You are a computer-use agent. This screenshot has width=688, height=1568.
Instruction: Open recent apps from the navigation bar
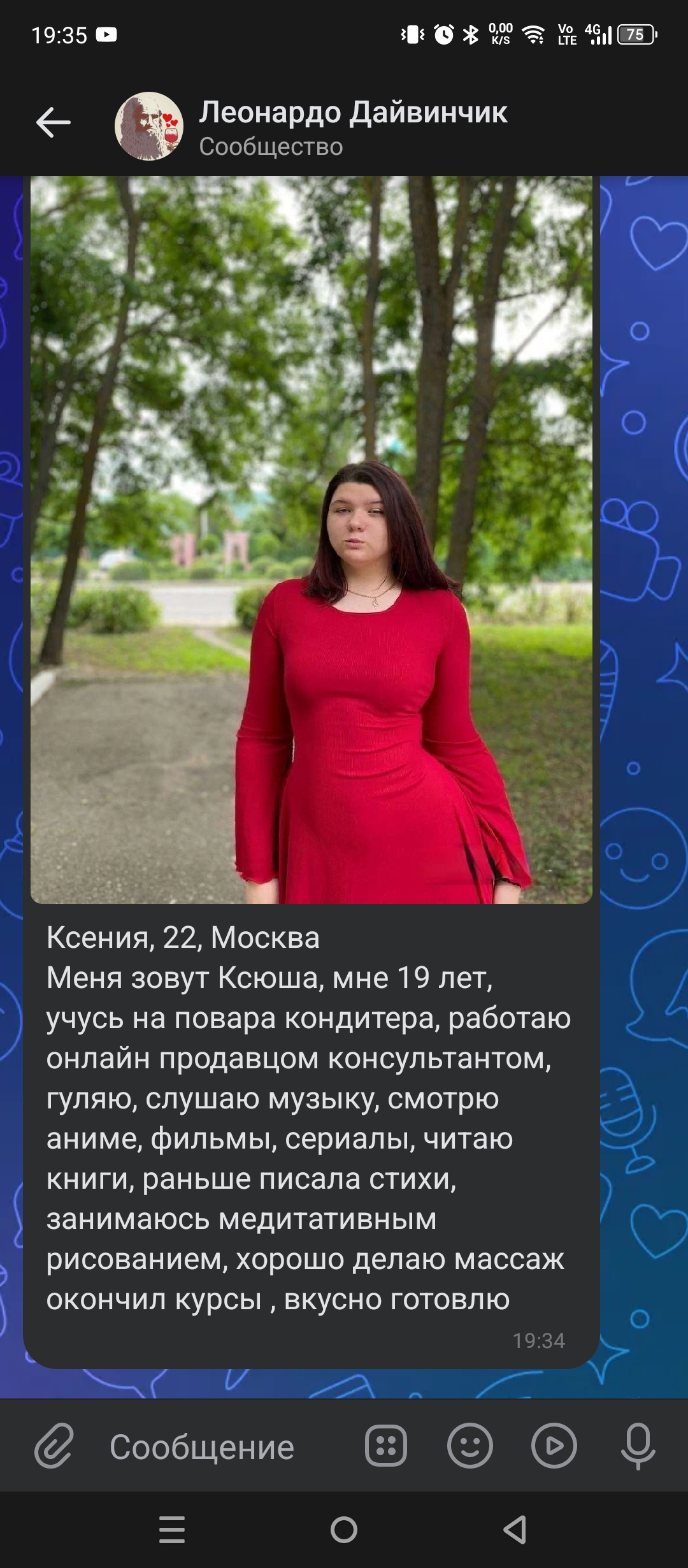pos(172,1530)
